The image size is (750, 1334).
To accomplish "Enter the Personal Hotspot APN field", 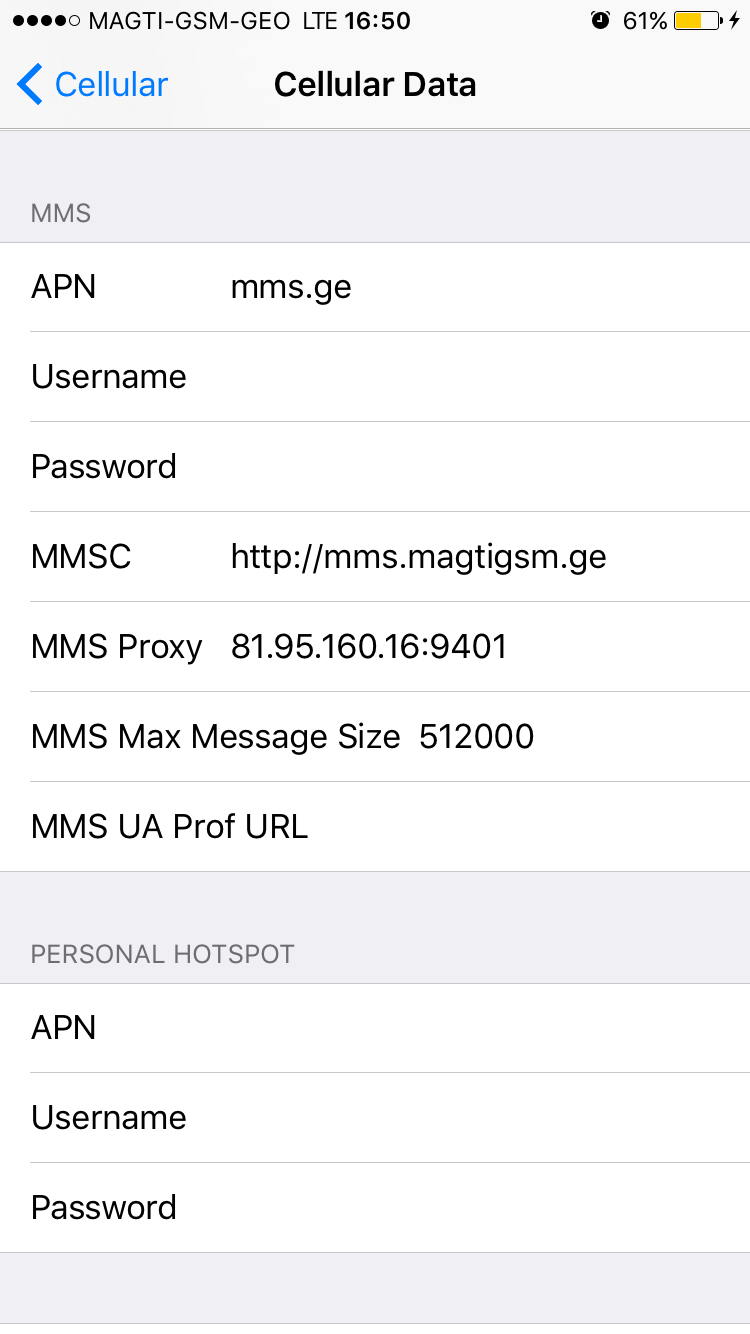I will coord(375,1028).
